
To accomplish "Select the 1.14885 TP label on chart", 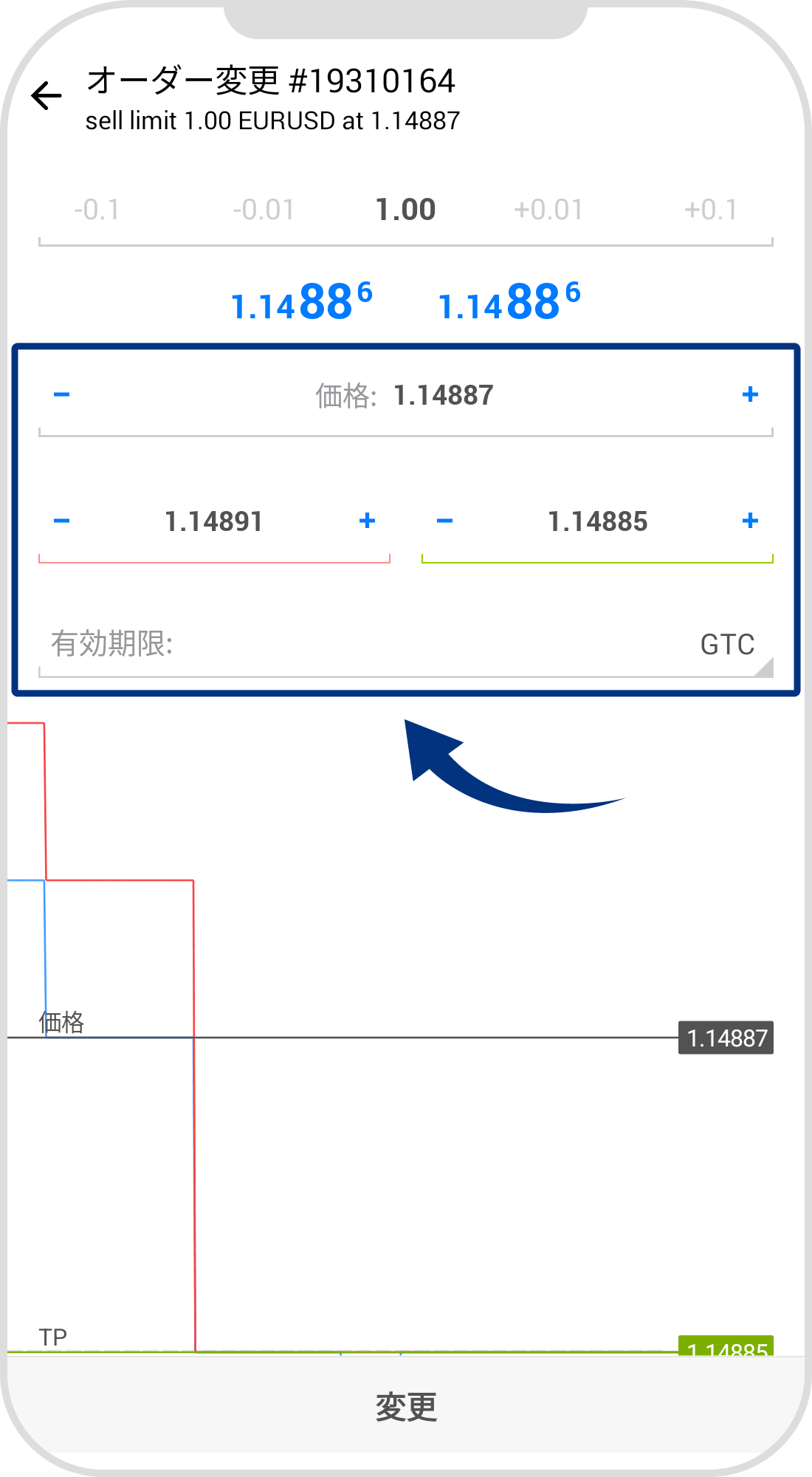I will coord(725,1344).
